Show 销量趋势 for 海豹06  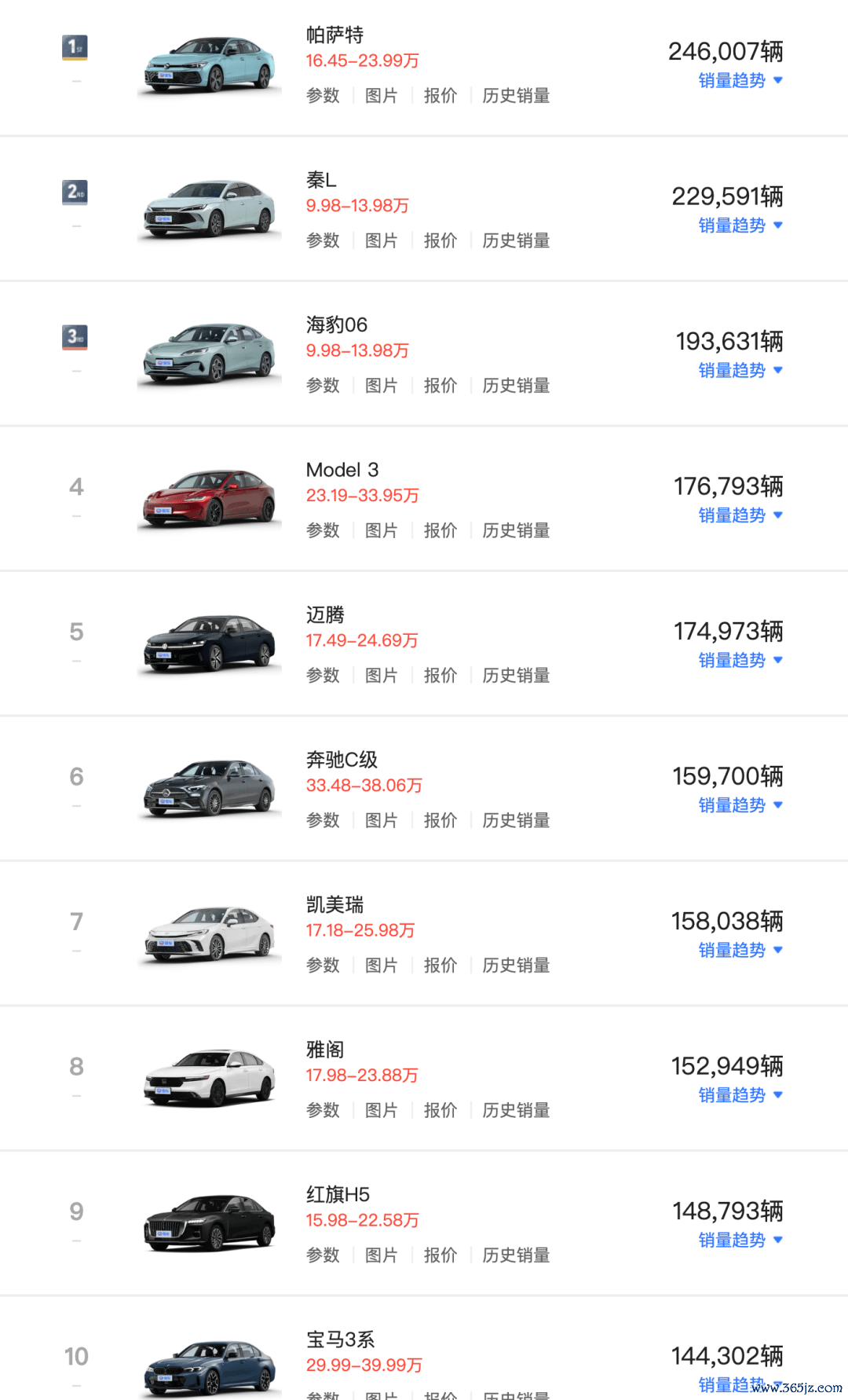tap(740, 370)
